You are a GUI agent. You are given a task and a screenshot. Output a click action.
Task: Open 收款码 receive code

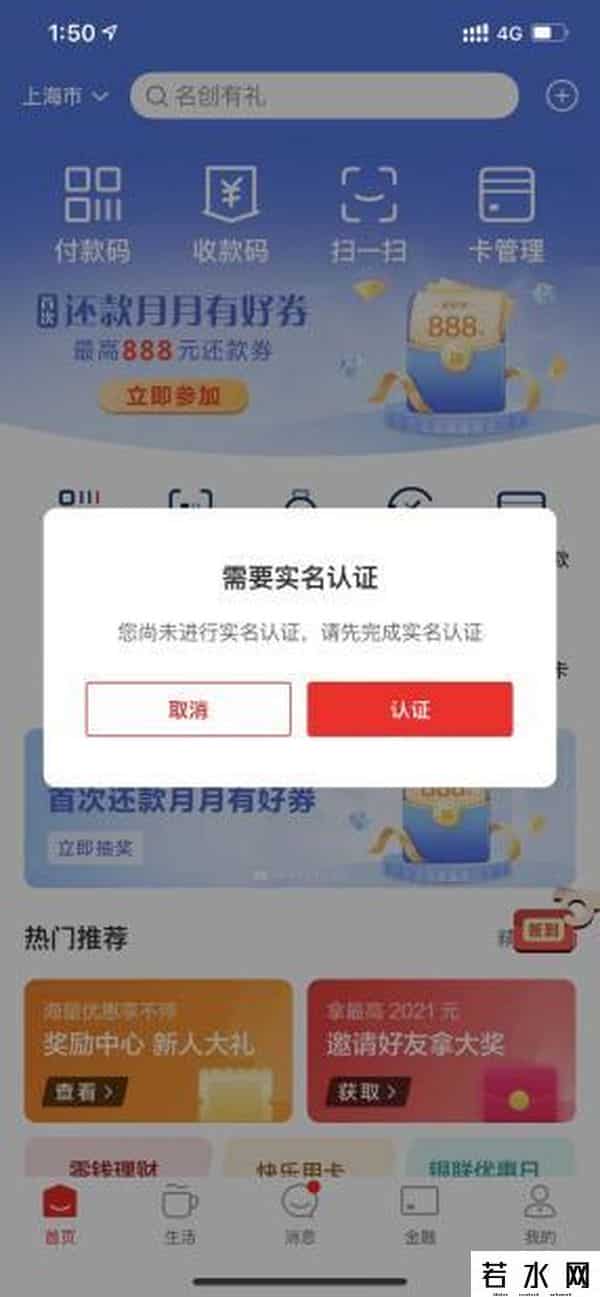pyautogui.click(x=230, y=214)
